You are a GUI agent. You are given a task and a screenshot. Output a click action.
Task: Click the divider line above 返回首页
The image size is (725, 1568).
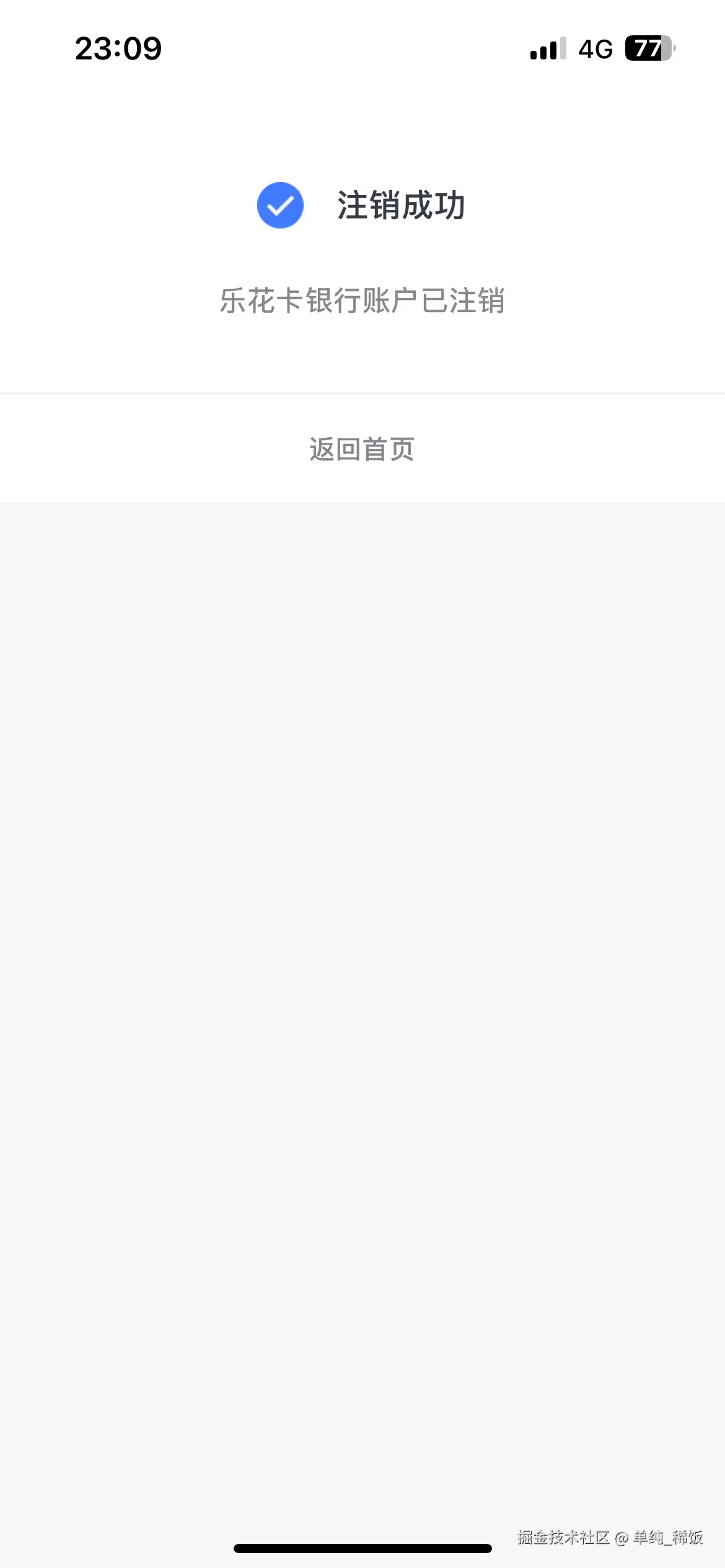pos(362,393)
